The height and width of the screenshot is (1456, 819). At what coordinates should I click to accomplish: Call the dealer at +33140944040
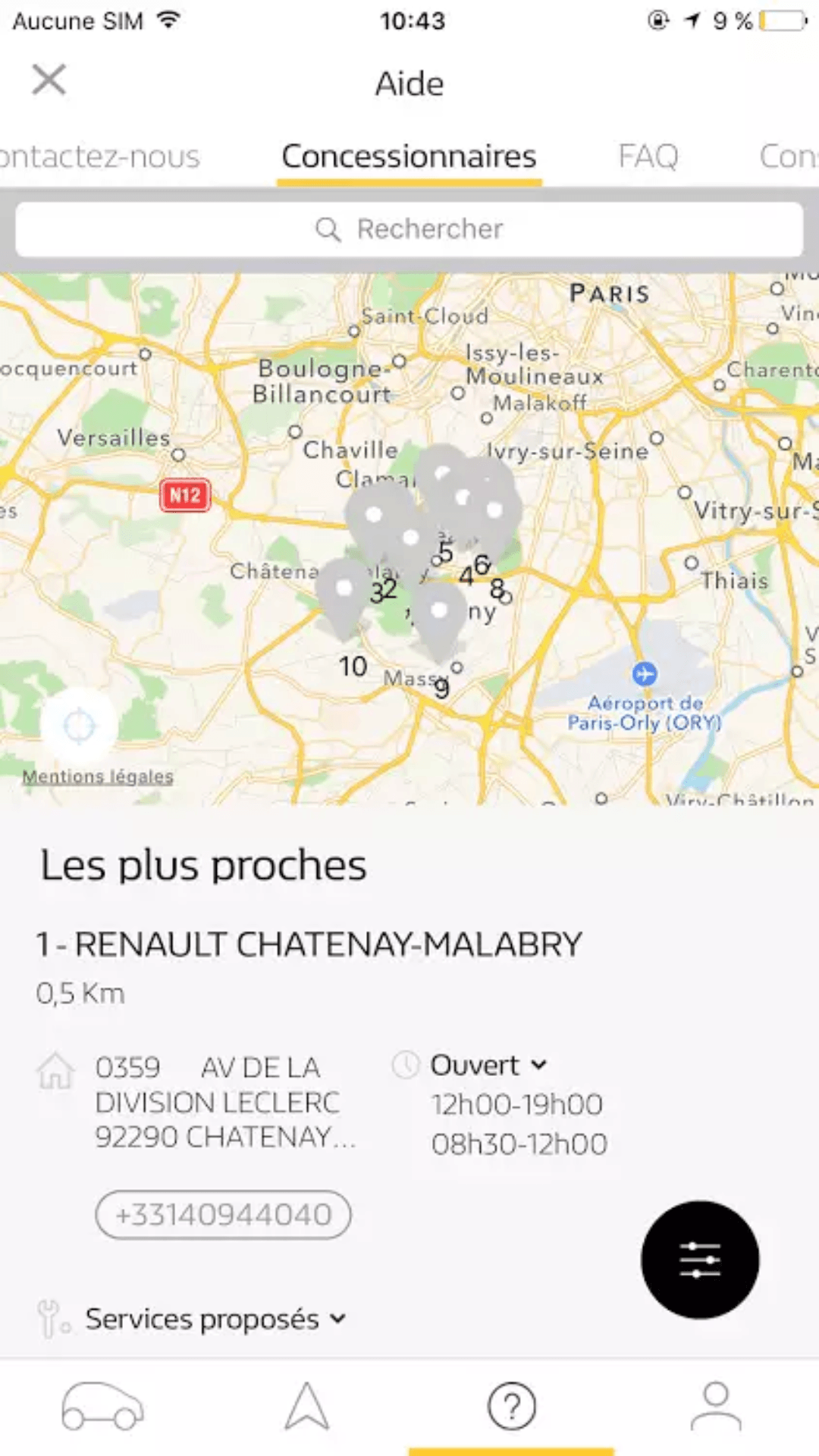pyautogui.click(x=223, y=1215)
